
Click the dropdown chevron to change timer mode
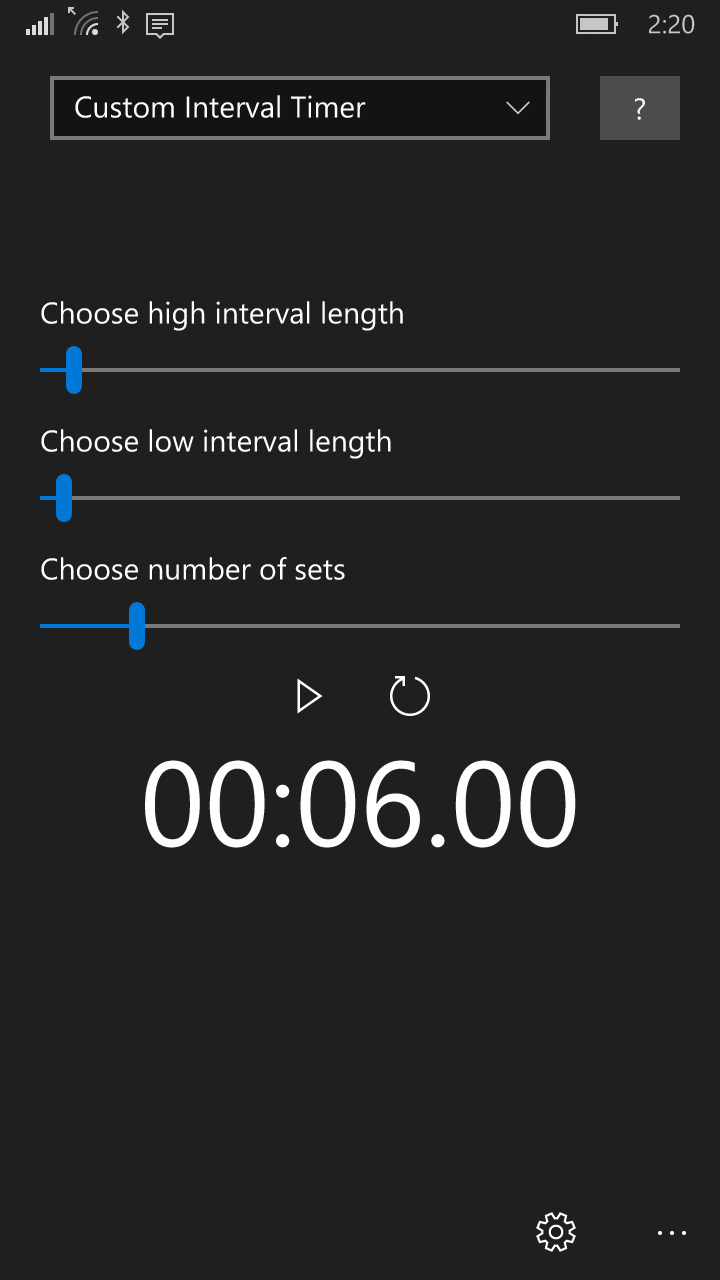click(516, 108)
